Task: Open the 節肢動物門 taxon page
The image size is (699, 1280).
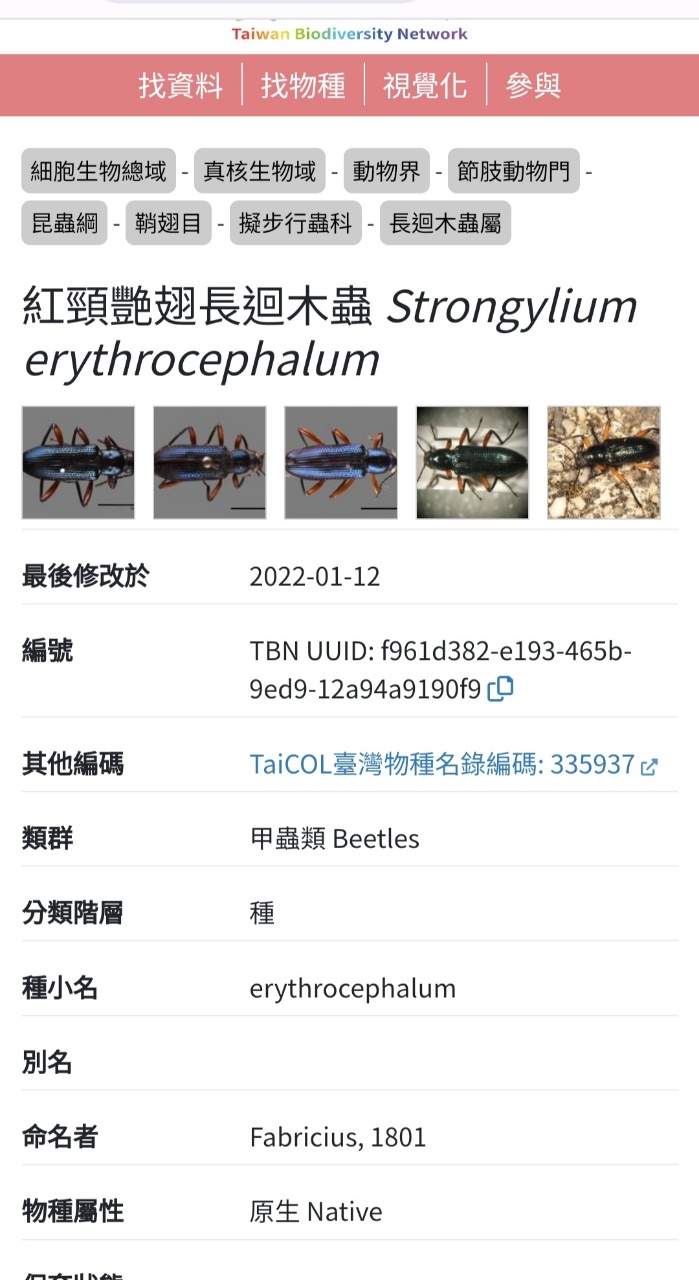Action: [x=513, y=171]
